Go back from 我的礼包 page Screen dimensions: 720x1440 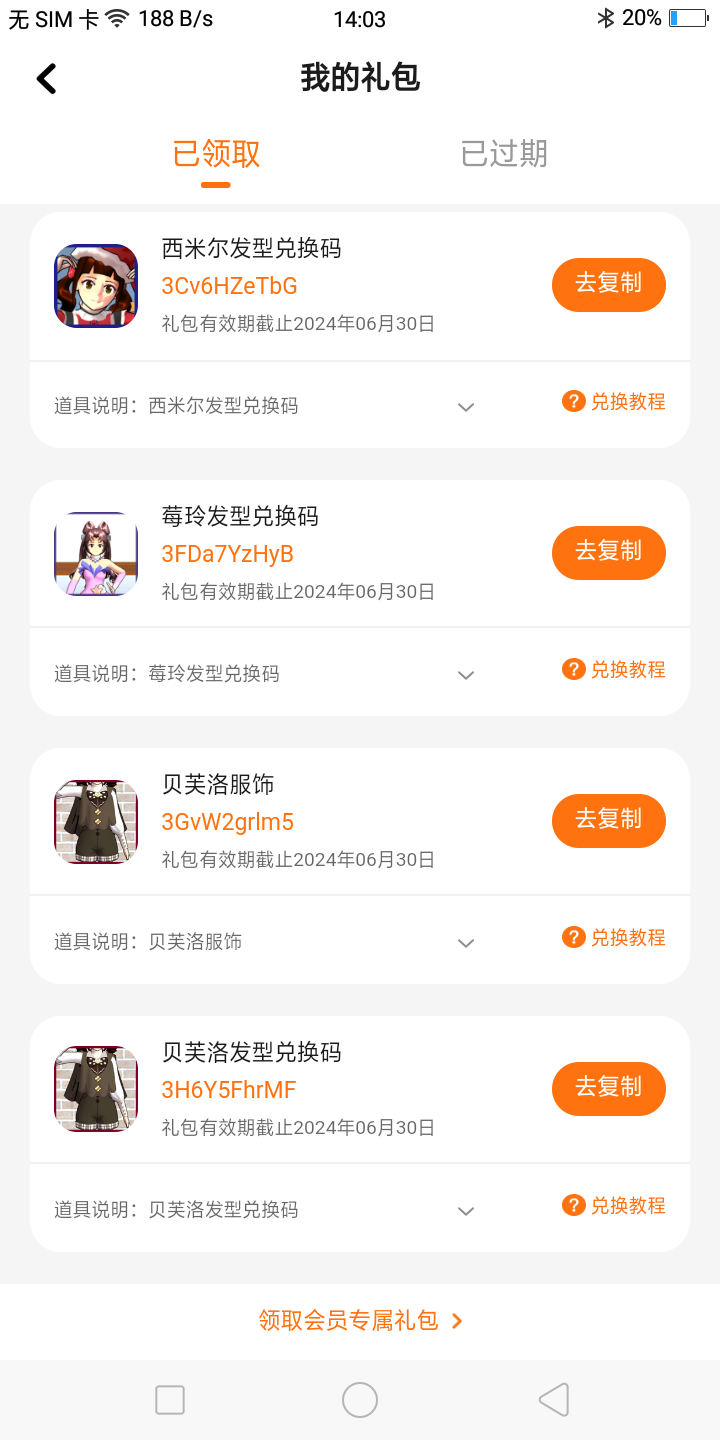[47, 78]
